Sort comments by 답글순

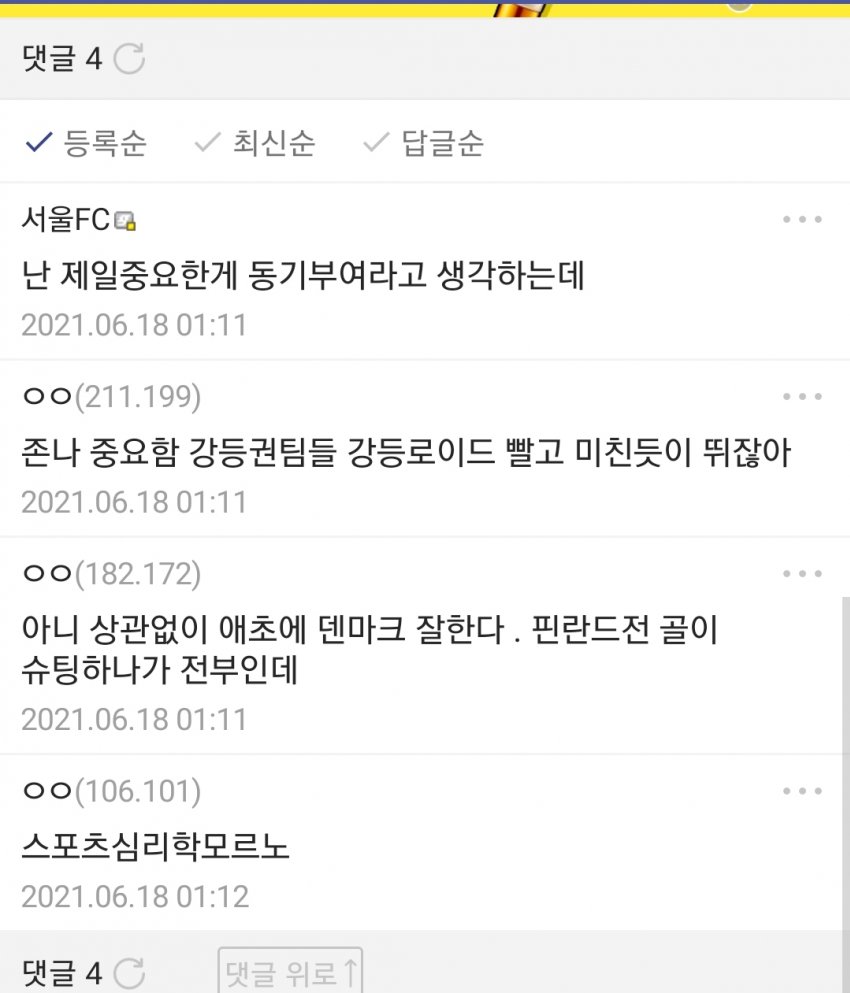pos(424,143)
